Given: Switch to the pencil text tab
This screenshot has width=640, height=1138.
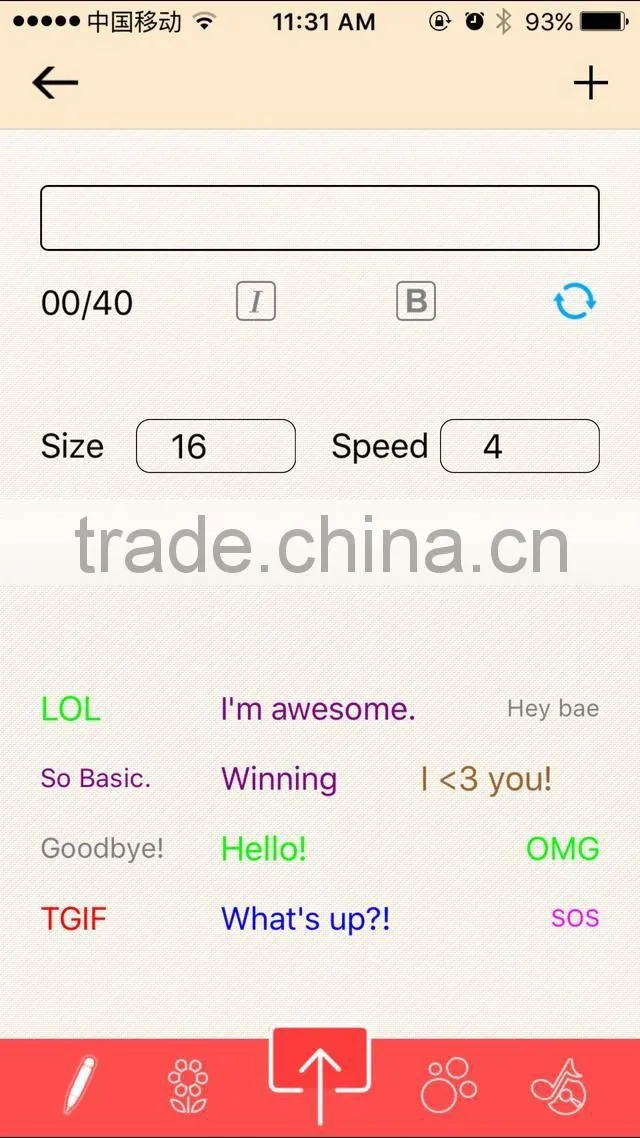Looking at the screenshot, I should [x=80, y=1086].
